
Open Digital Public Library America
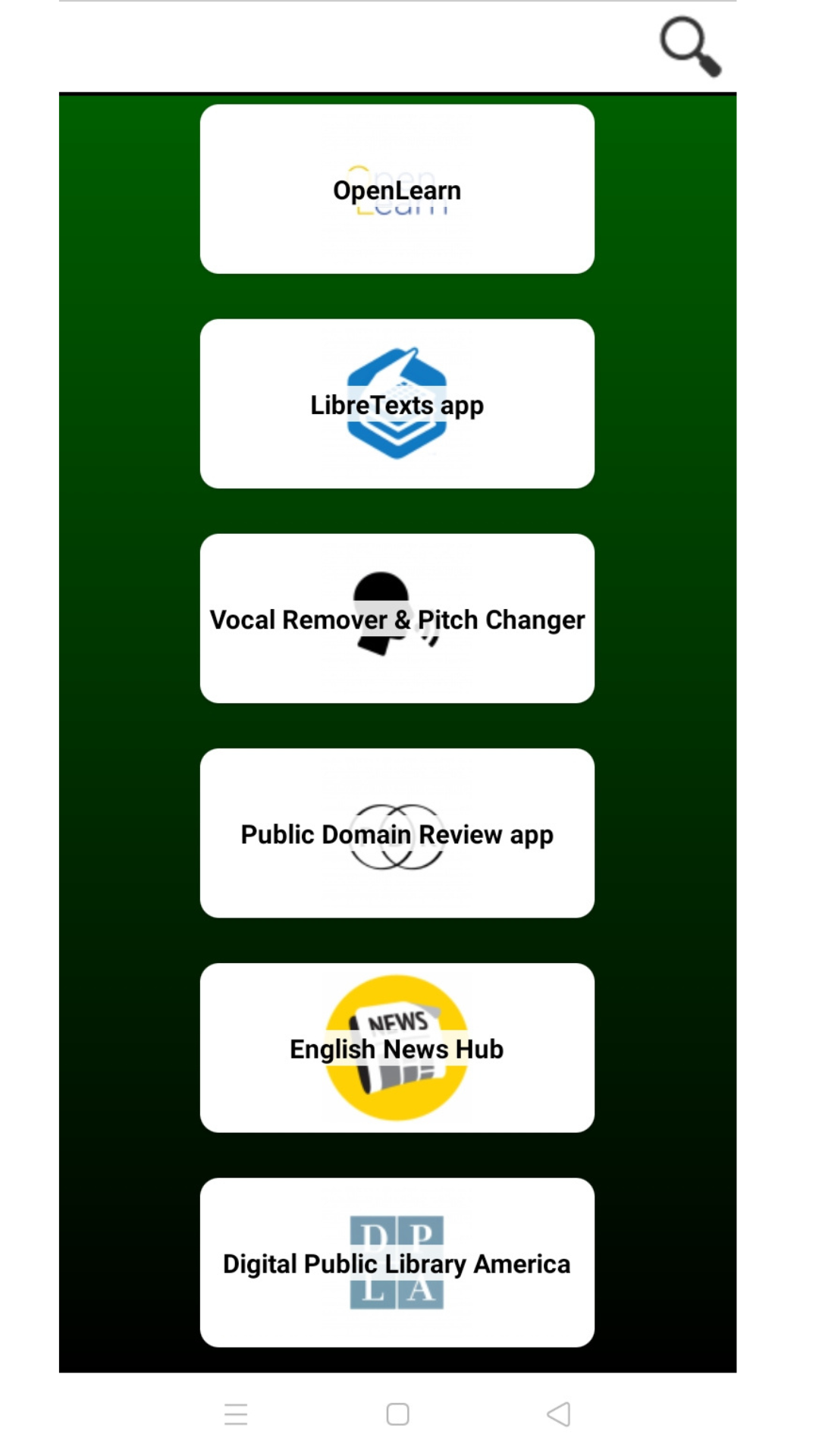tap(397, 1263)
